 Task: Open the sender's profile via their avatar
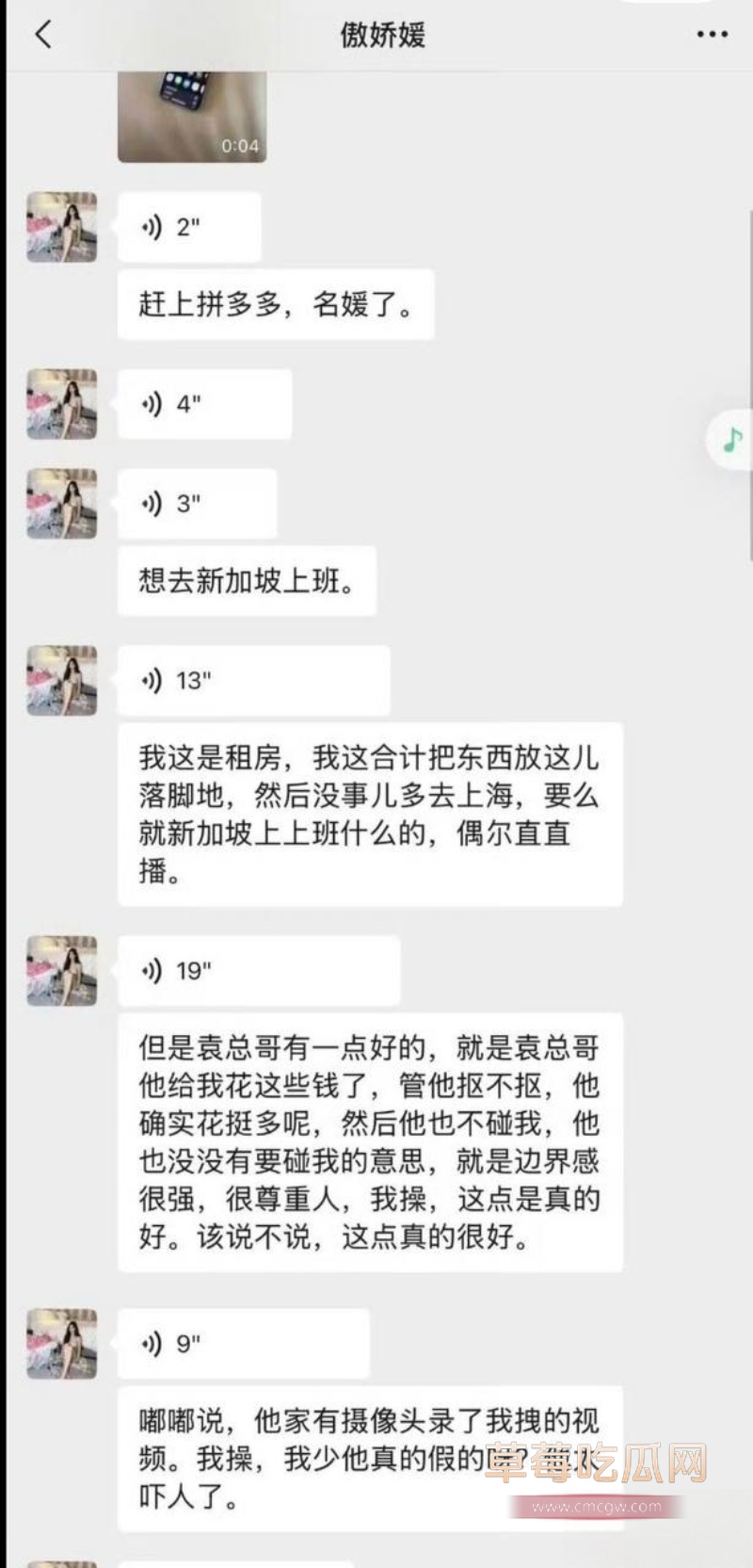point(61,228)
